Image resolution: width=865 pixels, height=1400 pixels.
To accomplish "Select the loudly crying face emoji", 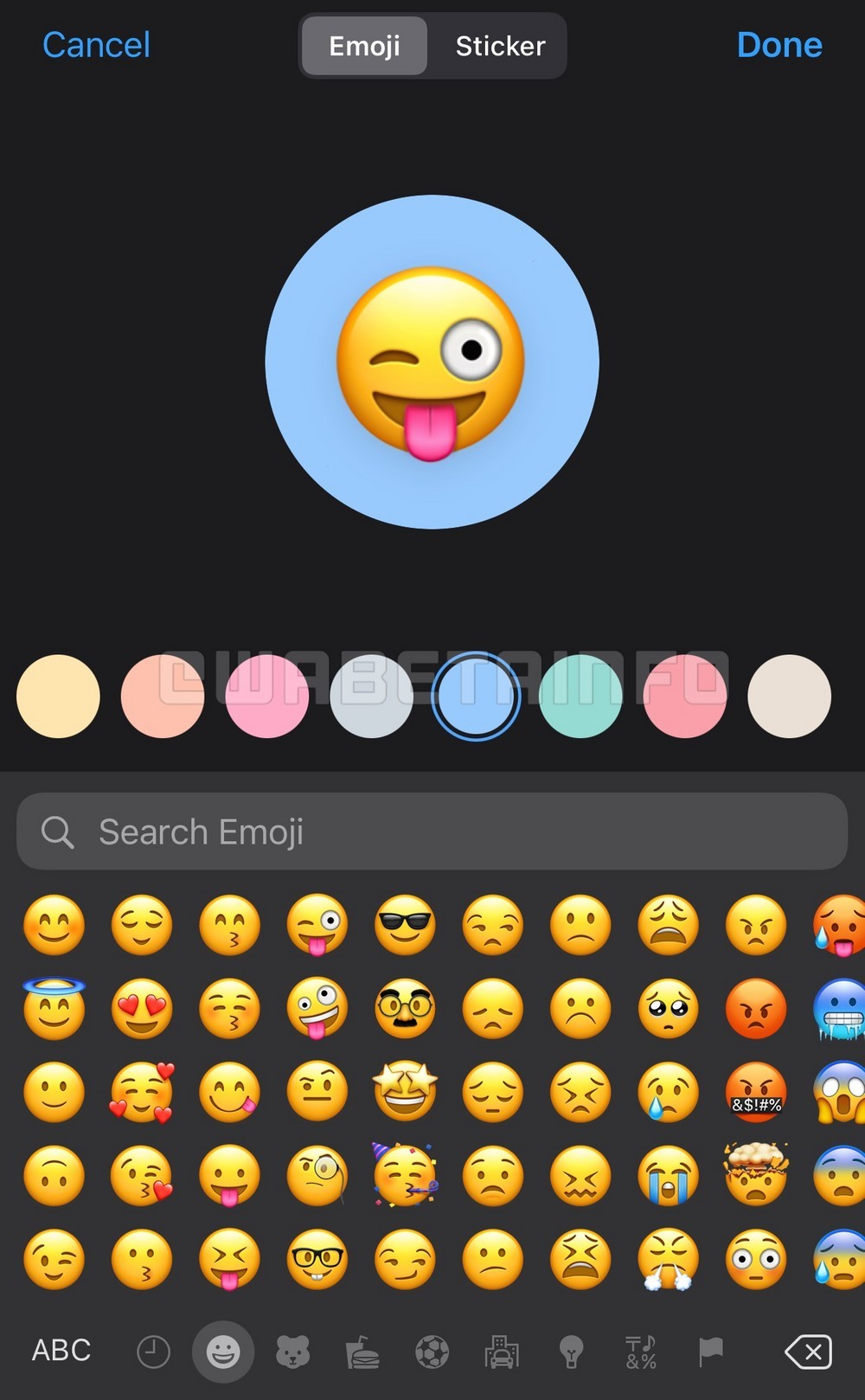I will point(668,1175).
